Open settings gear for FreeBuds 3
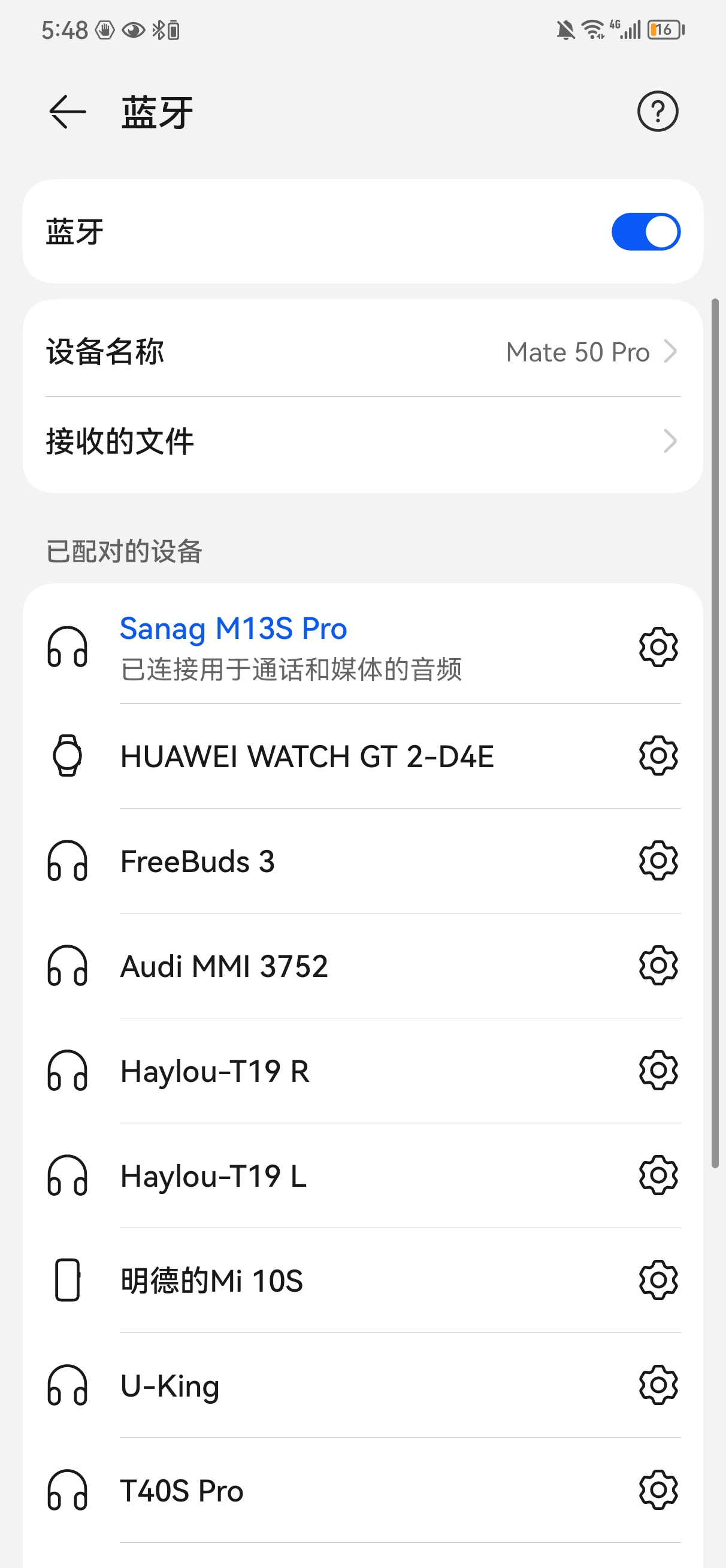Image resolution: width=726 pixels, height=1568 pixels. (658, 861)
